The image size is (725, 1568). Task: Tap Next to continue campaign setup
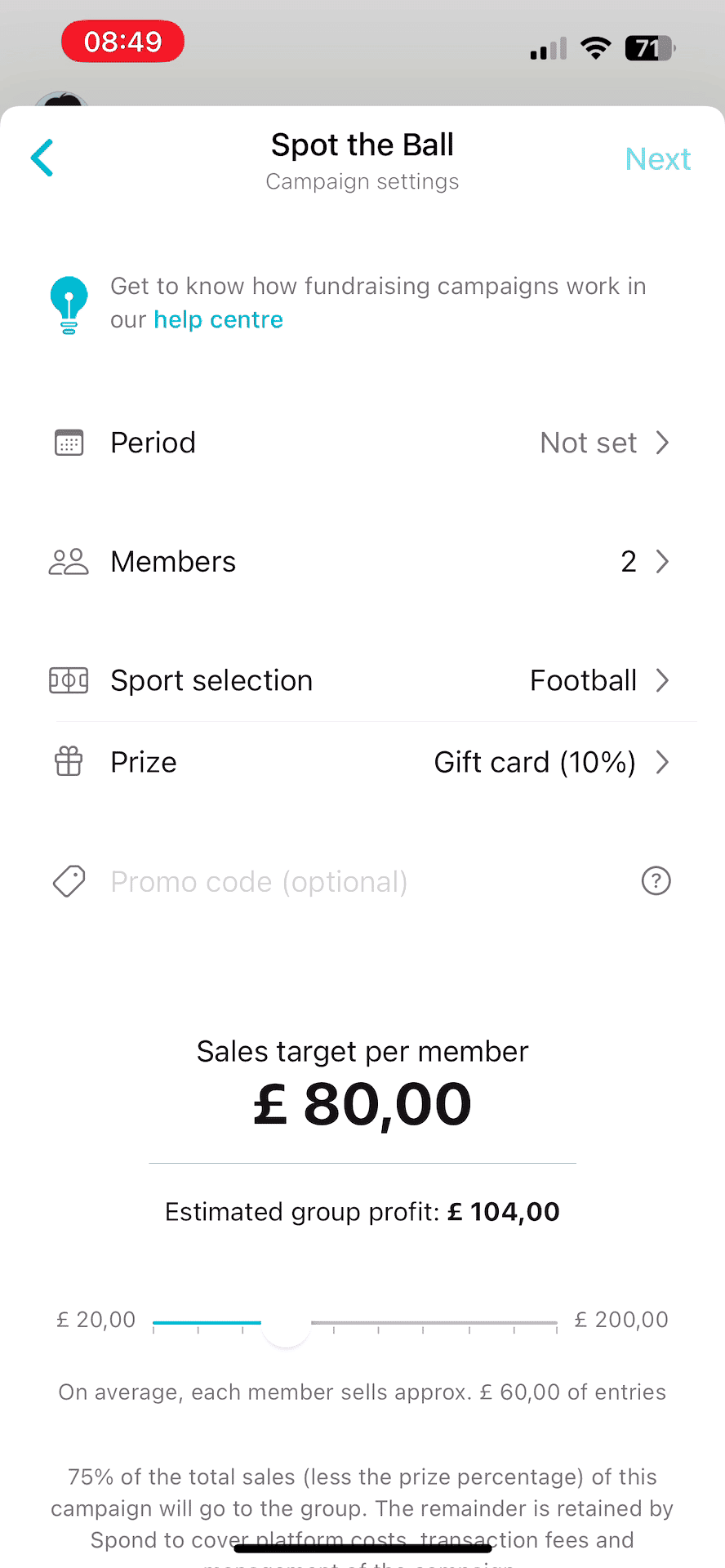click(658, 158)
